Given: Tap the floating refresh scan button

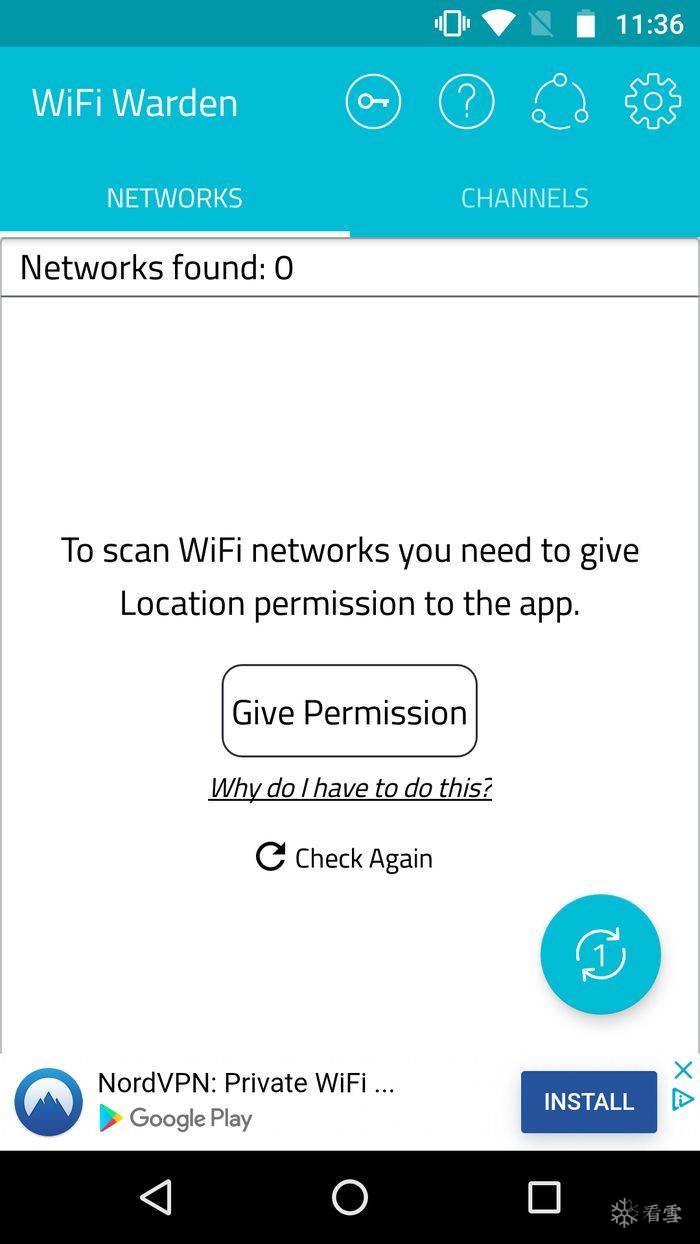Looking at the screenshot, I should [600, 955].
